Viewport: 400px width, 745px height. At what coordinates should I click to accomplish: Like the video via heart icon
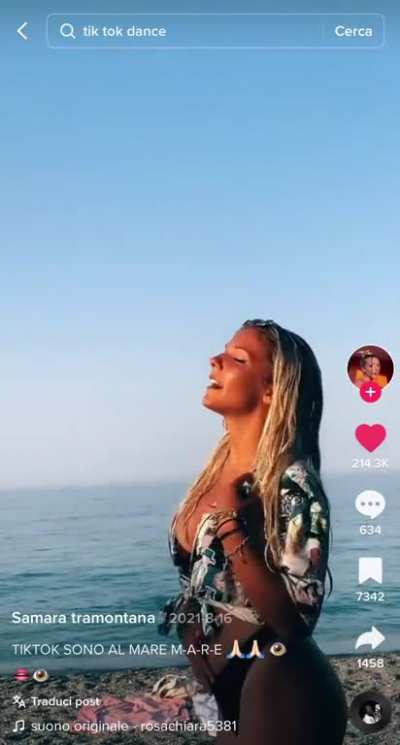(371, 438)
